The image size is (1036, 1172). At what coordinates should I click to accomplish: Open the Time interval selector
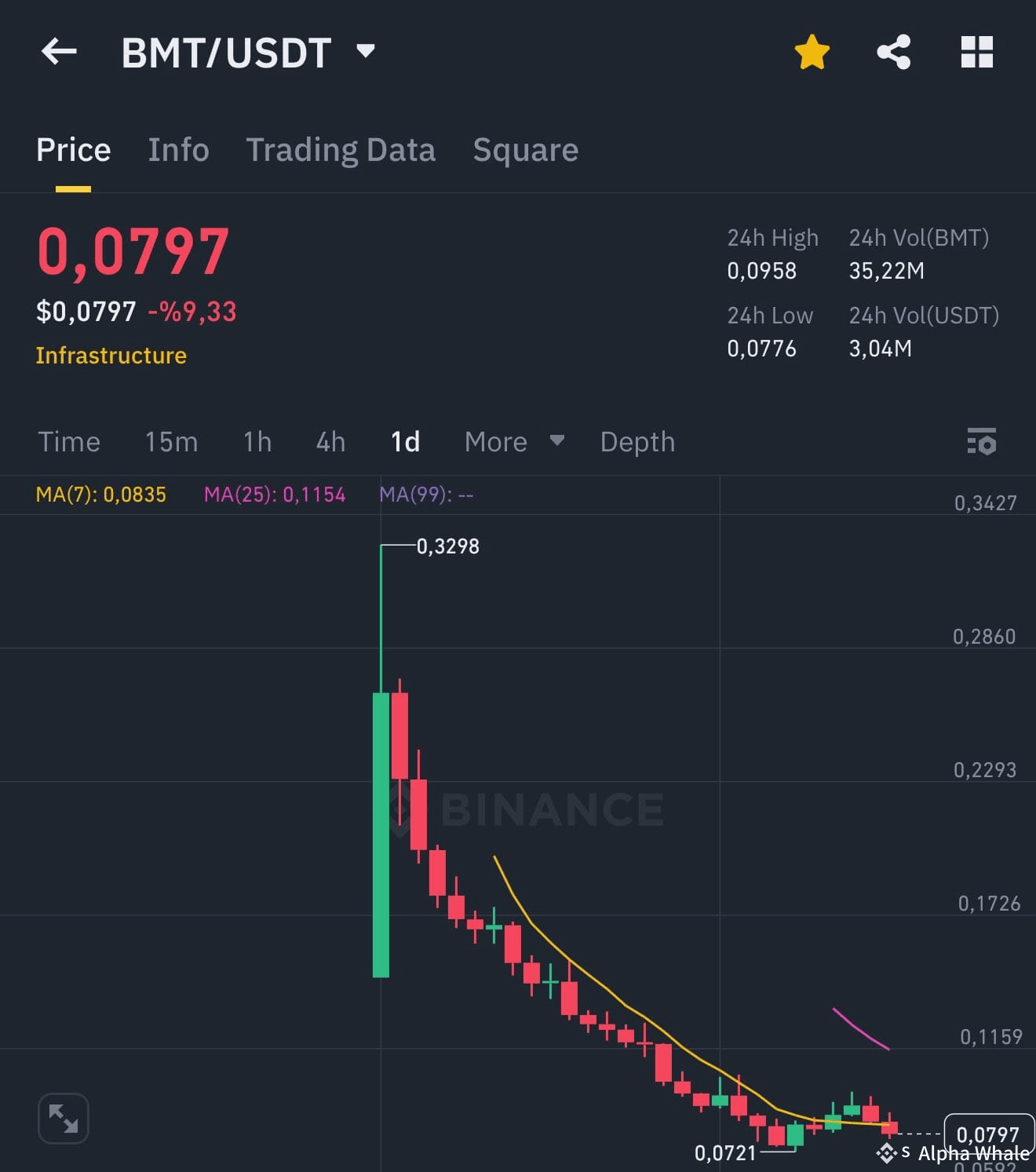pos(69,441)
